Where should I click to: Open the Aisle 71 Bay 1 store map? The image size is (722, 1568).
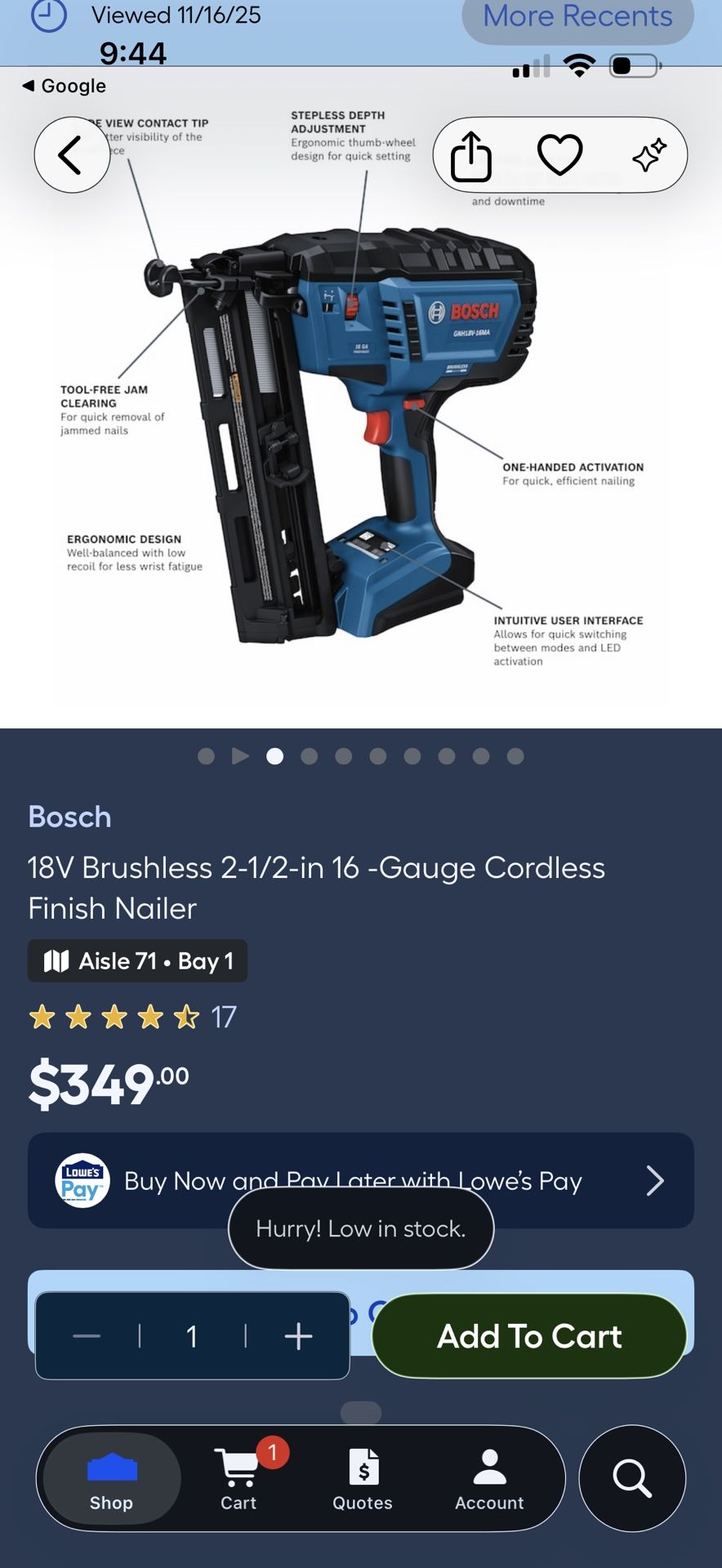[x=137, y=960]
